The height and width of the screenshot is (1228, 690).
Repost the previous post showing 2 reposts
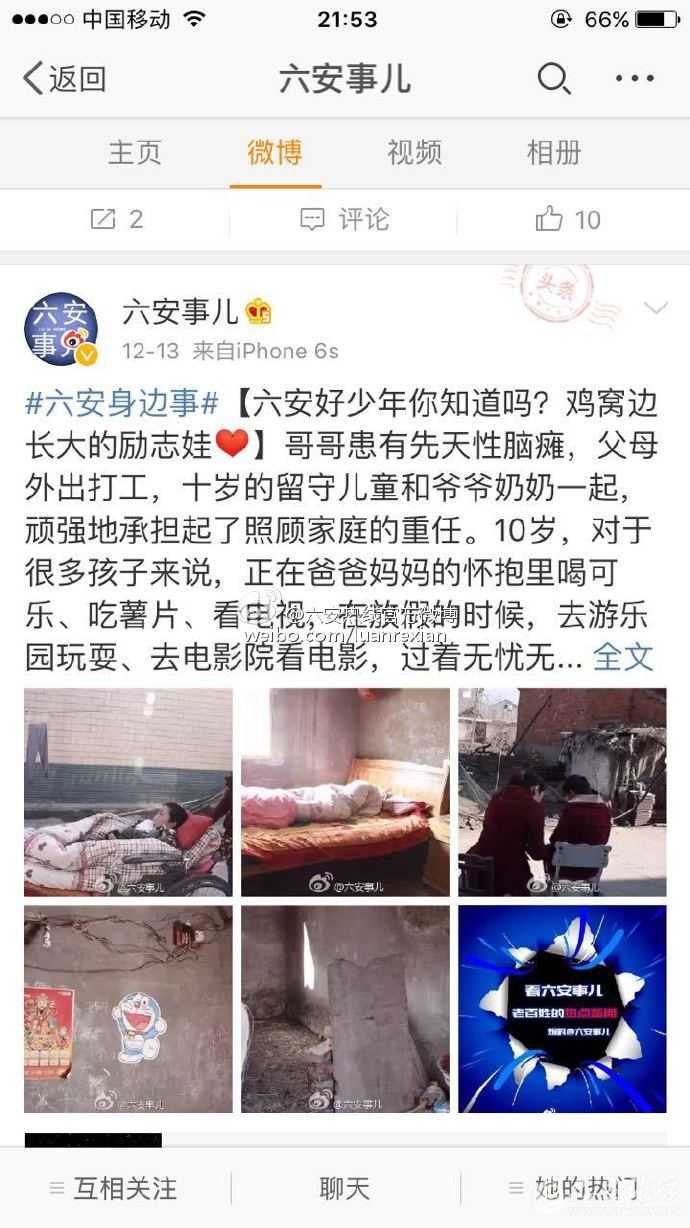116,219
